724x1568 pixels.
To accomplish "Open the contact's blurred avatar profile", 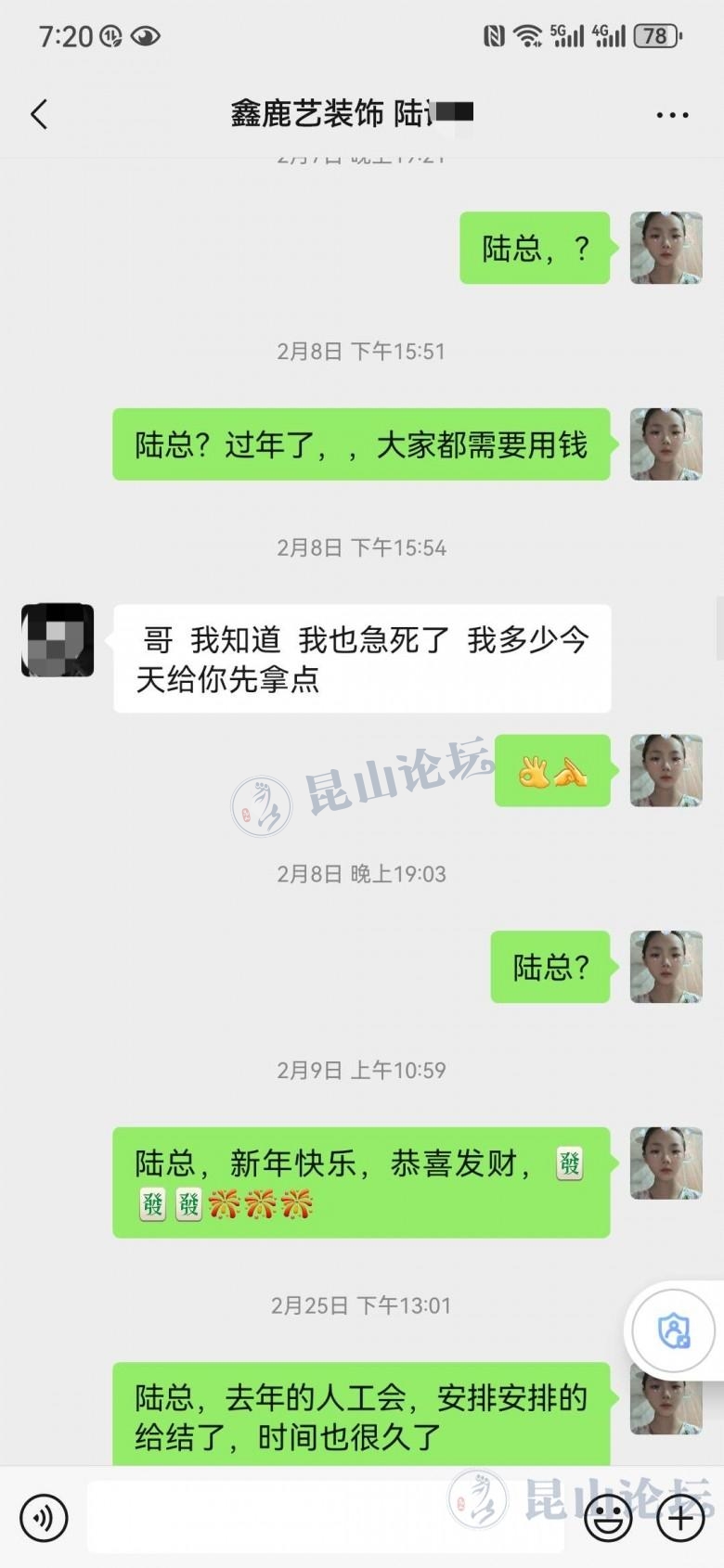I will click(58, 640).
